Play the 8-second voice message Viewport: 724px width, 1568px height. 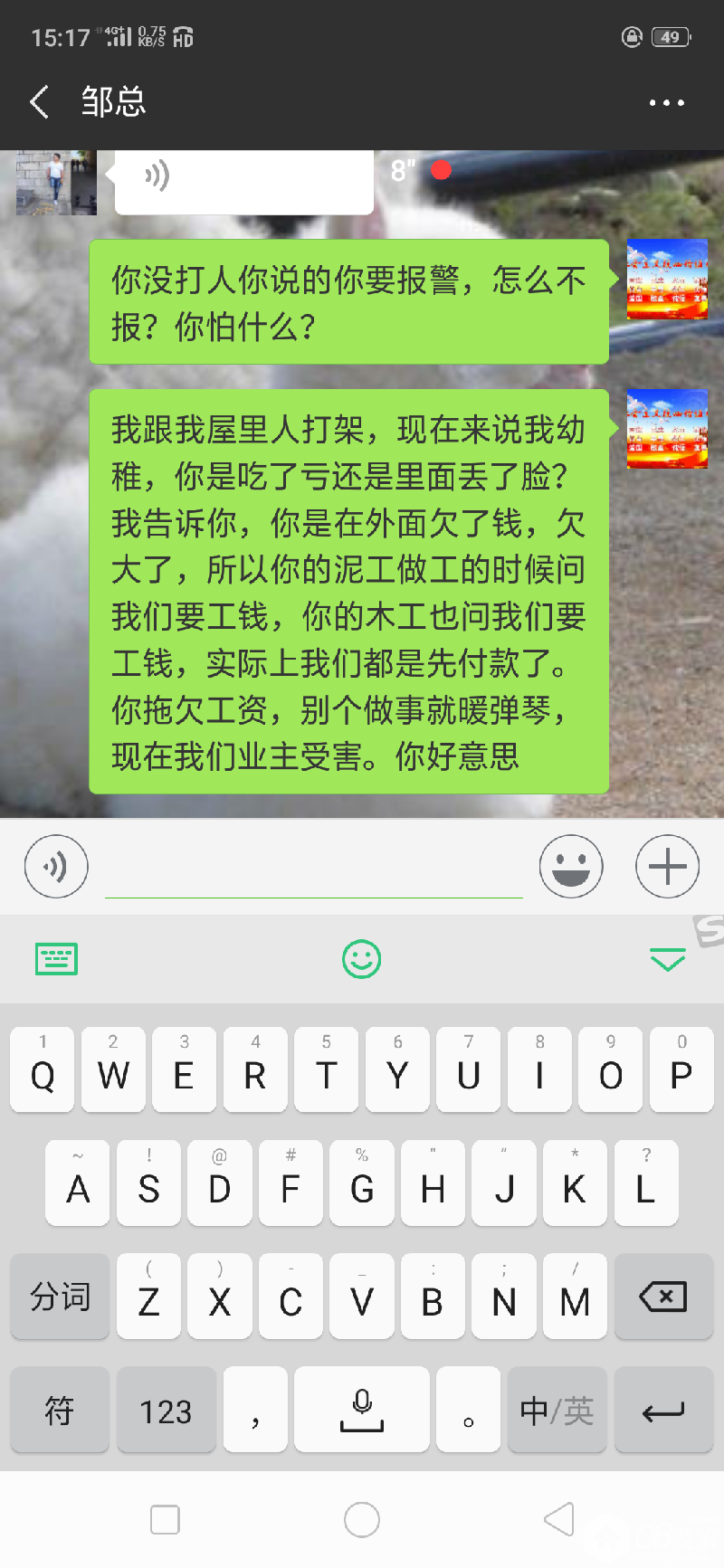[x=243, y=179]
